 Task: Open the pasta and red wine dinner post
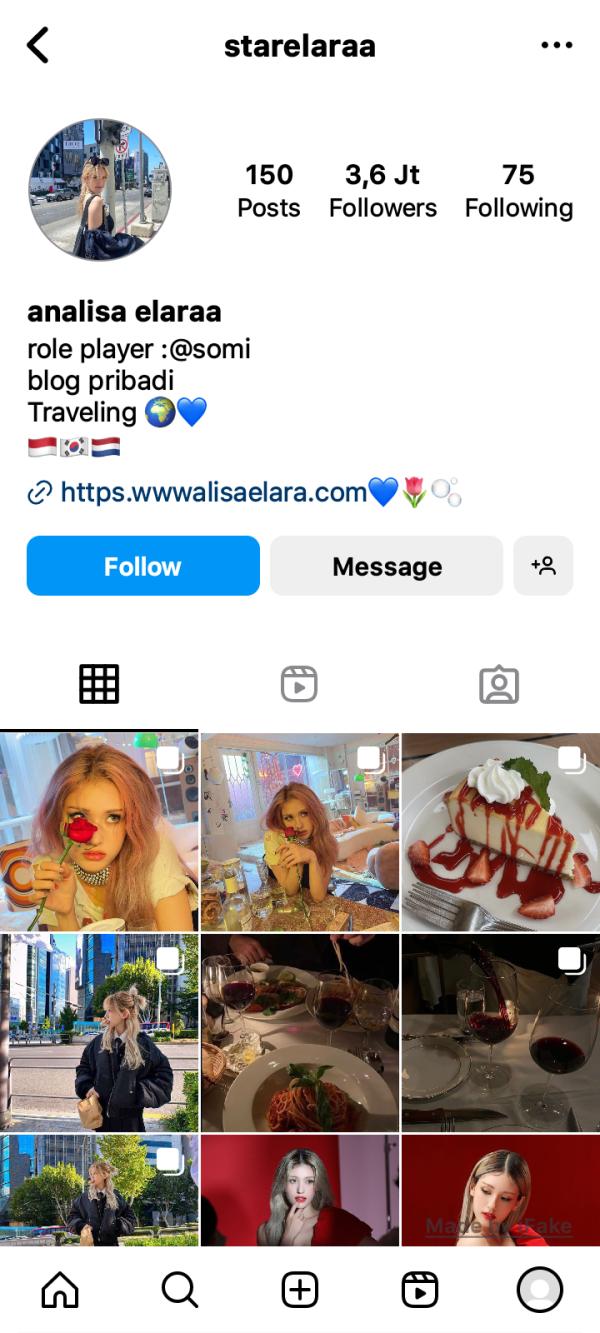(299, 1033)
